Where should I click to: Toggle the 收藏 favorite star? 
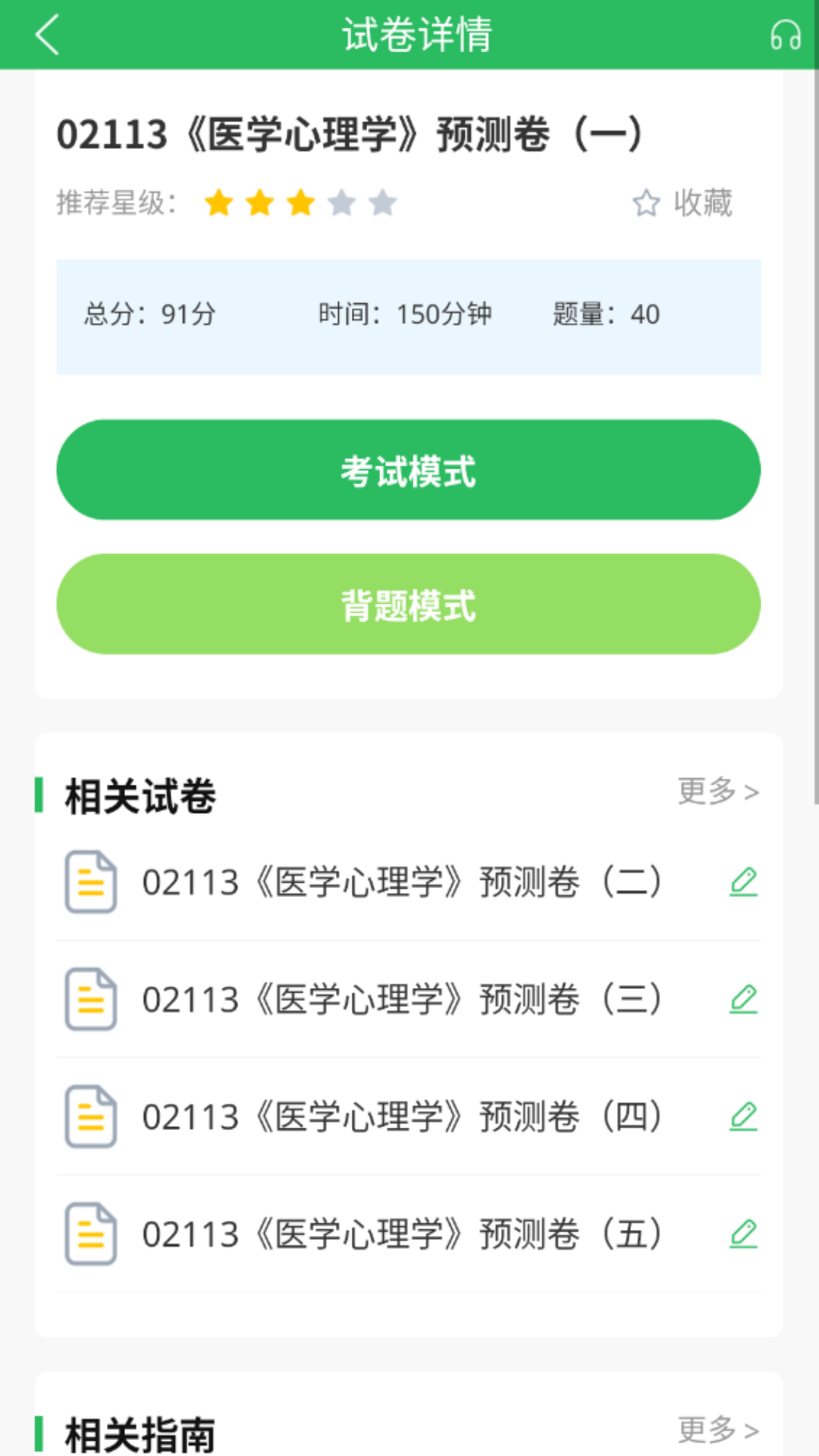(x=646, y=203)
